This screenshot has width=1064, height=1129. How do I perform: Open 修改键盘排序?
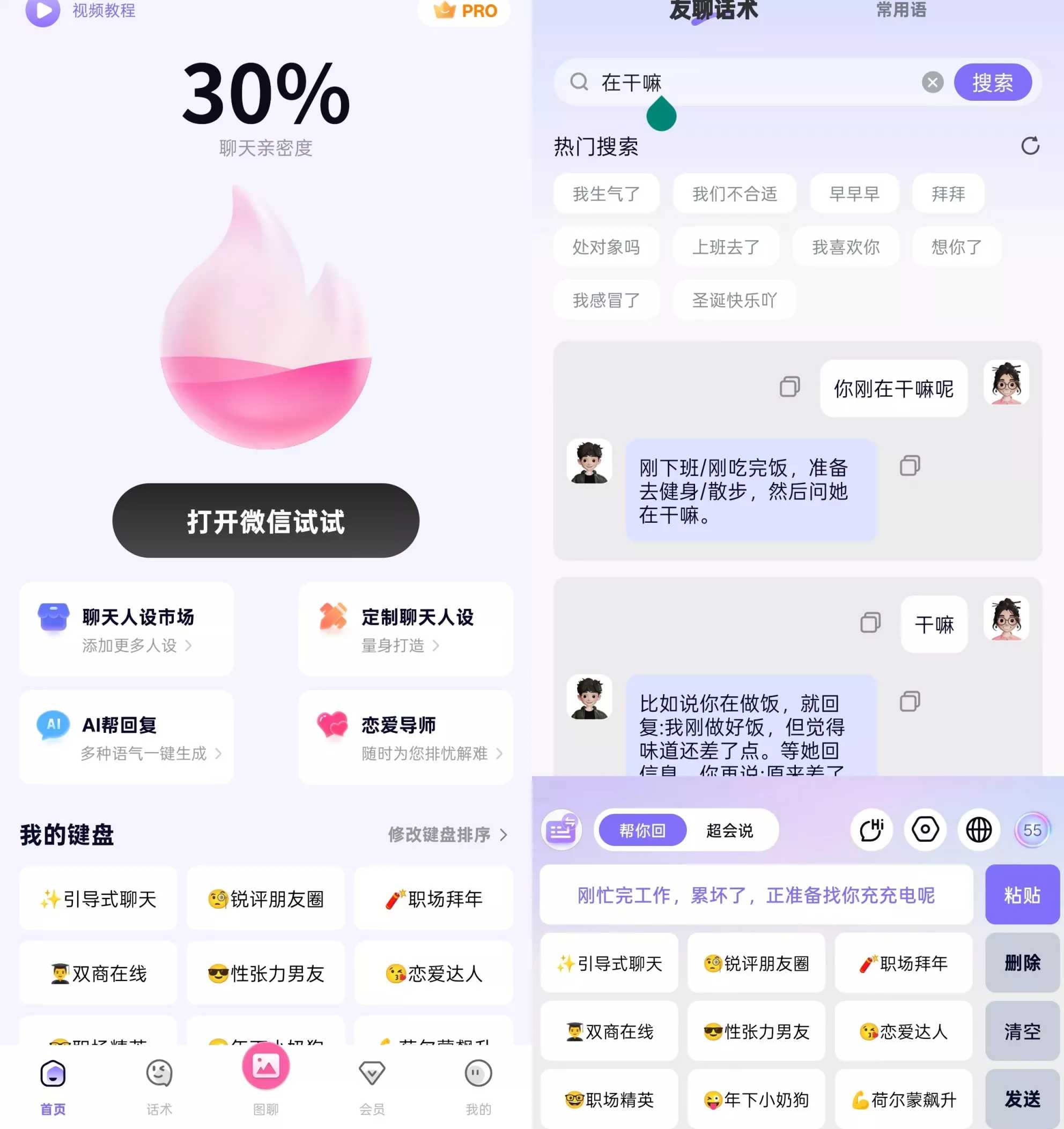(x=447, y=834)
